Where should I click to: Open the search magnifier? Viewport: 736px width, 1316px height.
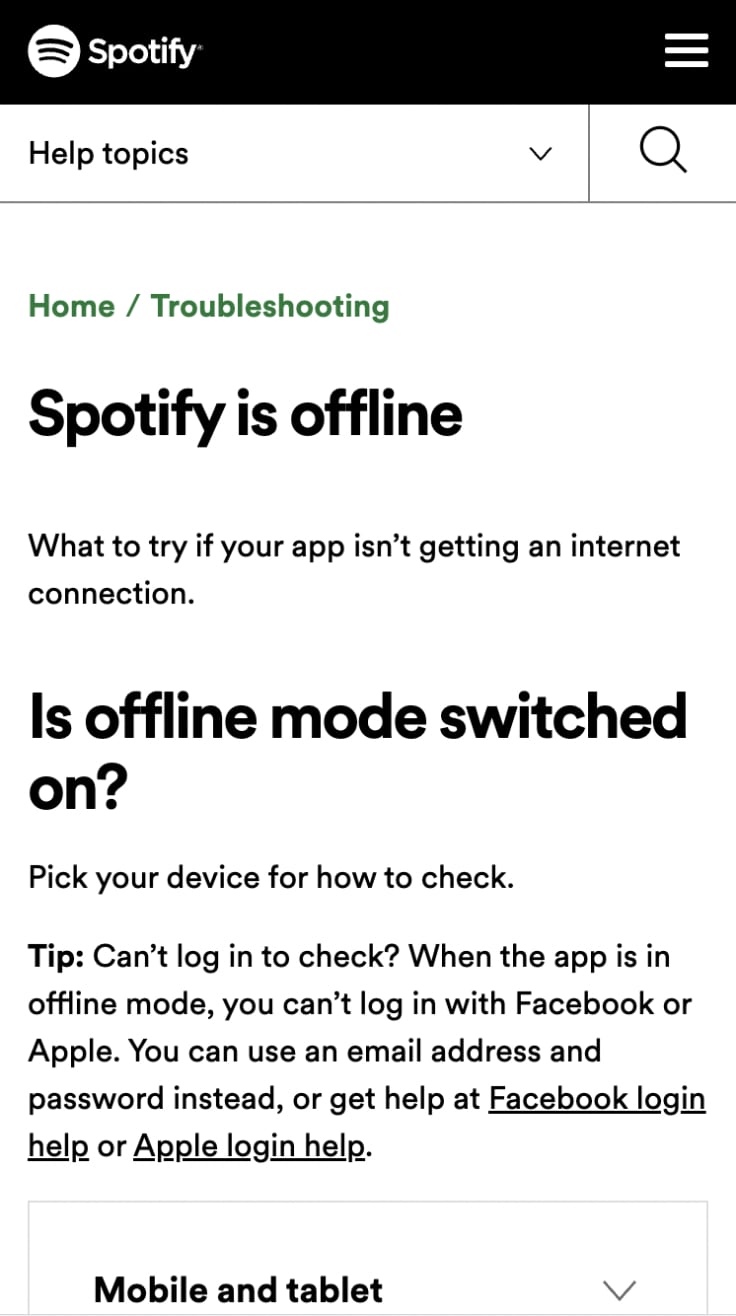click(662, 153)
